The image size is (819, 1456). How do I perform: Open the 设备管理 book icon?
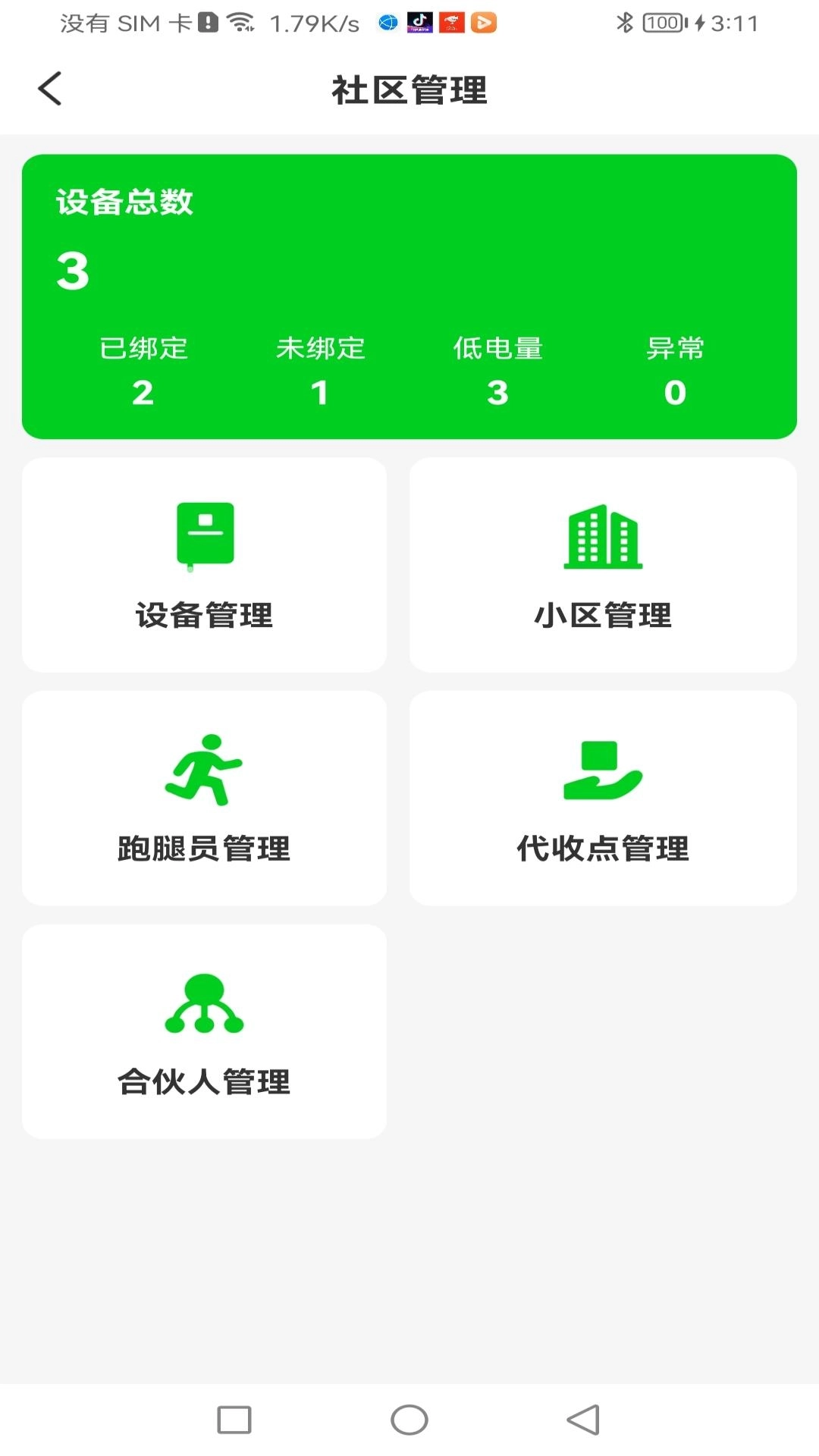click(205, 535)
